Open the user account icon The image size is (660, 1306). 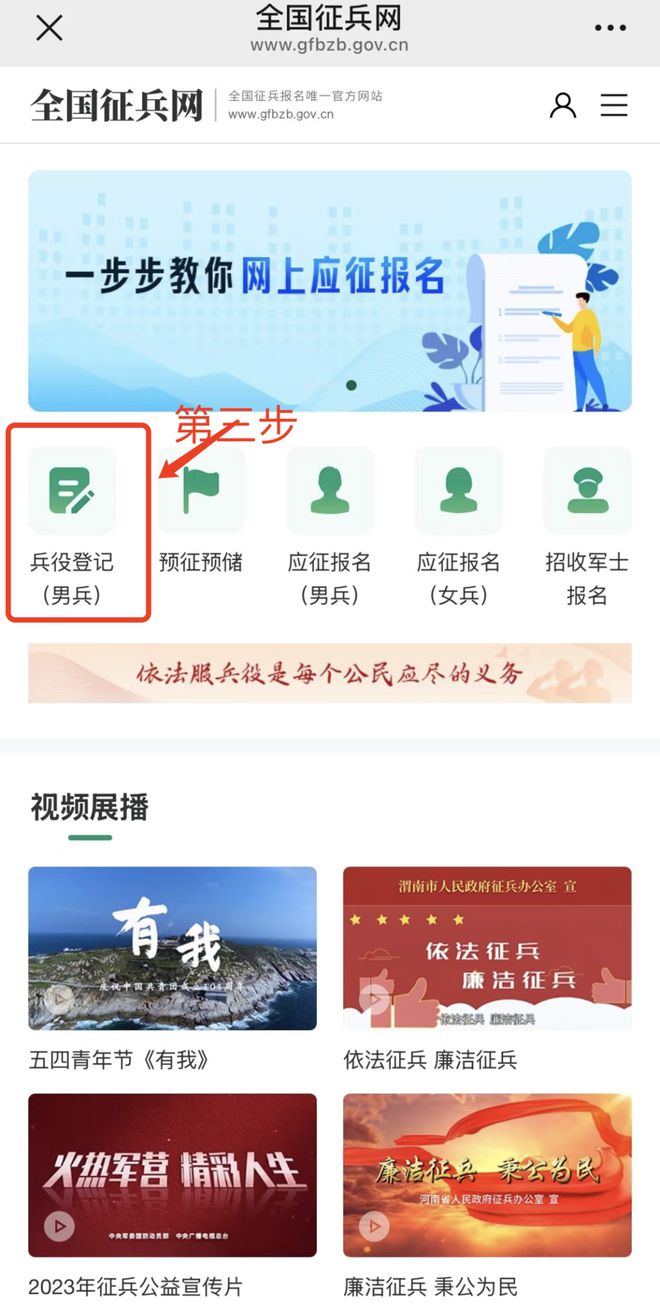coord(563,105)
